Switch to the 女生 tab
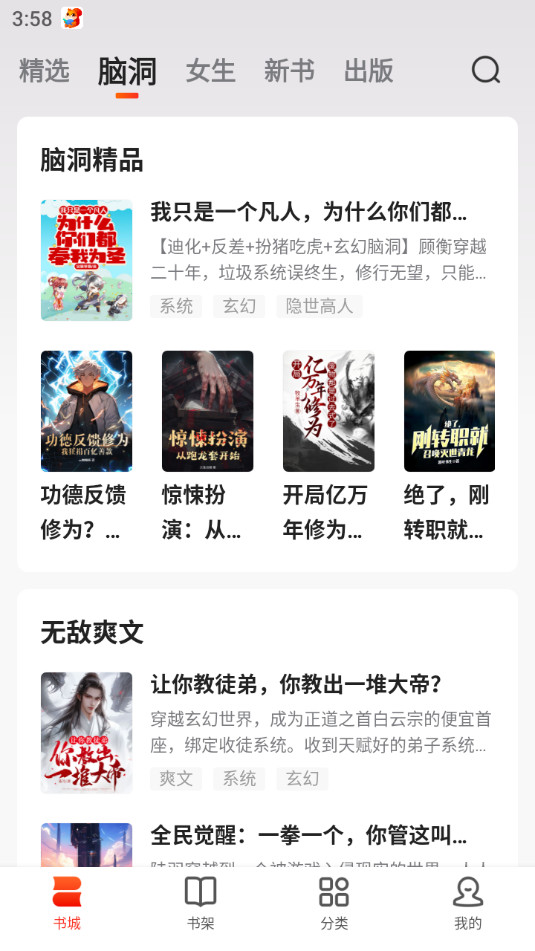Screen dimensions: 535x951 click(x=210, y=70)
